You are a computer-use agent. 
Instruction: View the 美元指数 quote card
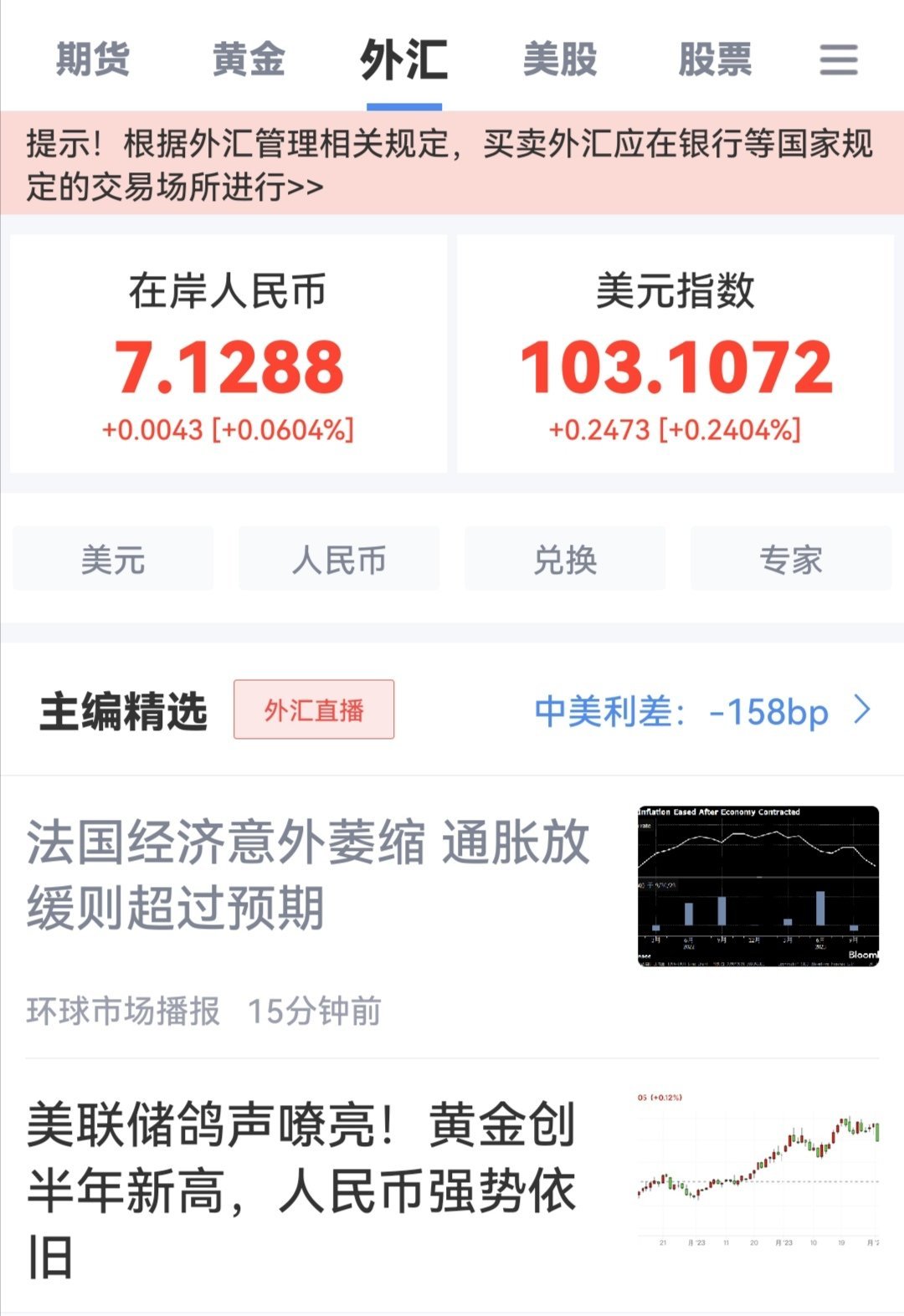[x=675, y=355]
